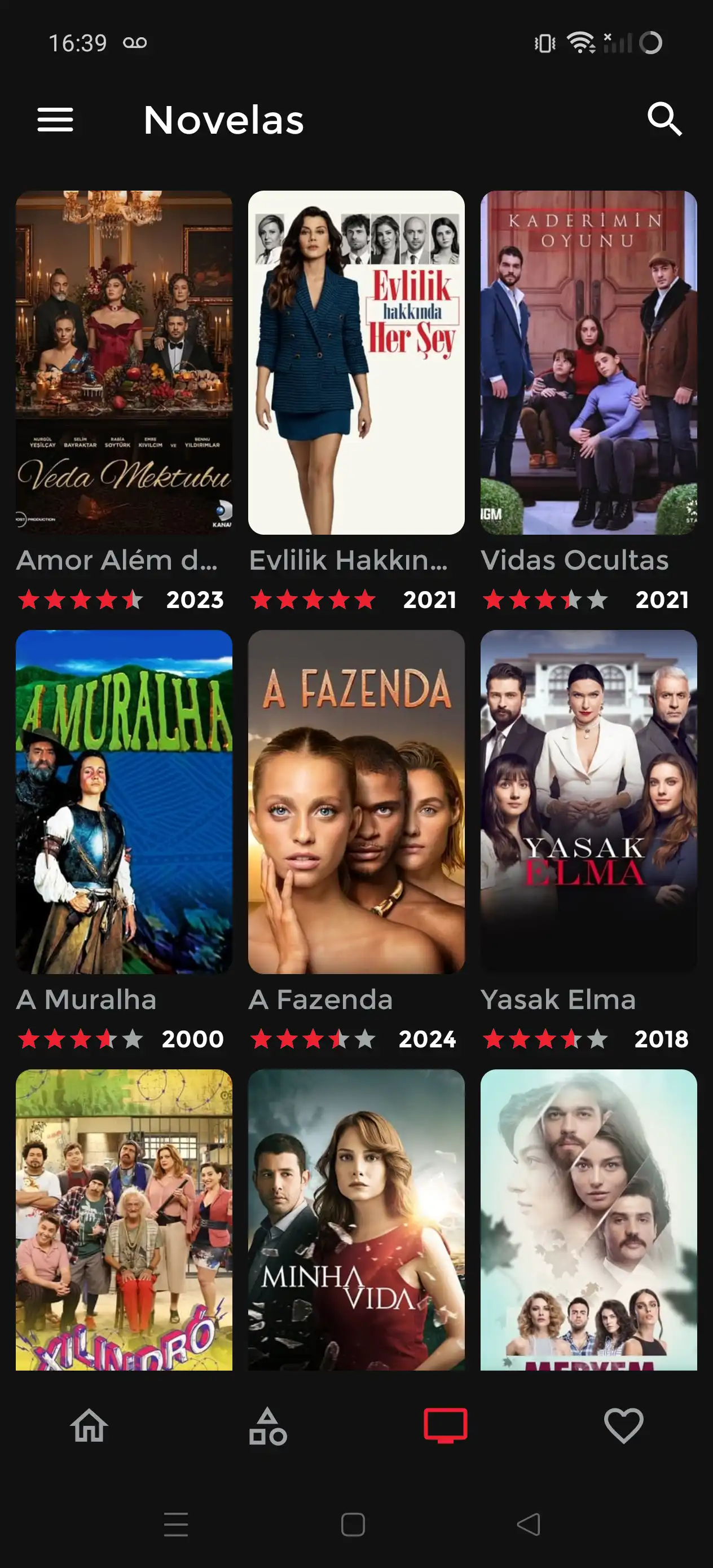The image size is (713, 1568).
Task: Open search with the magnifier icon
Action: coord(664,120)
